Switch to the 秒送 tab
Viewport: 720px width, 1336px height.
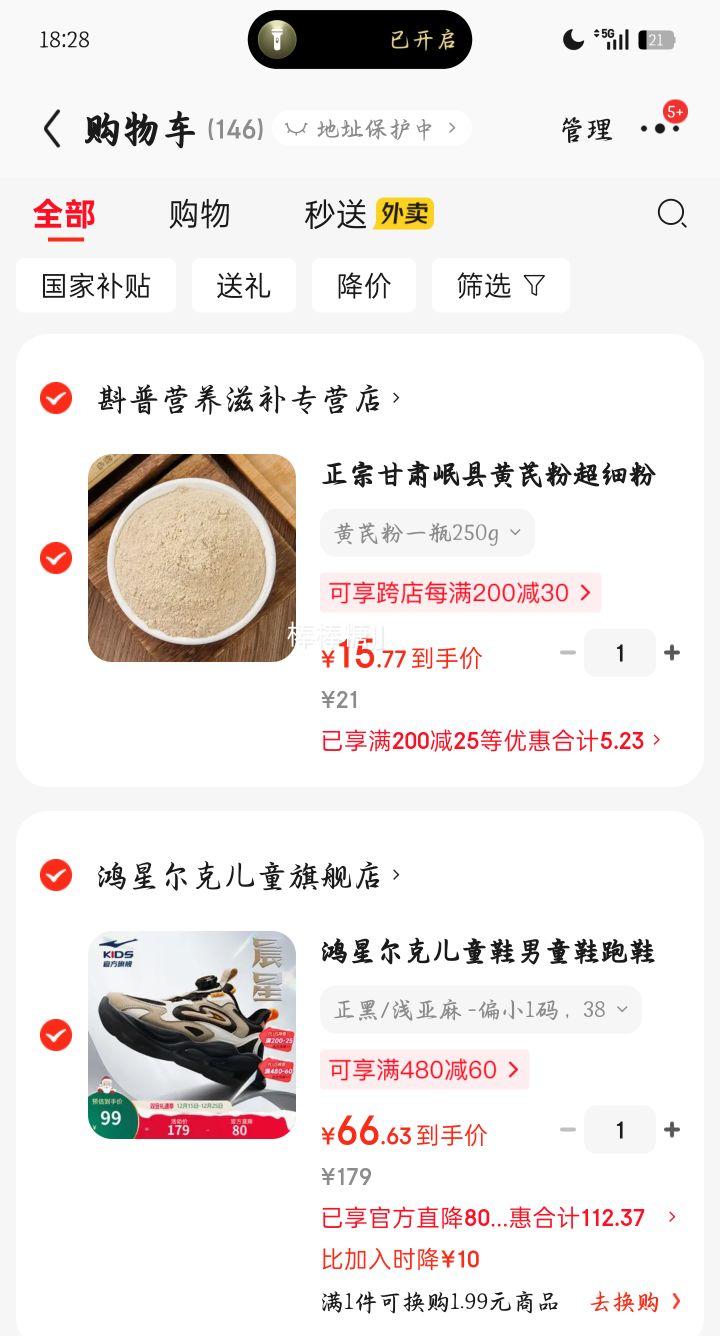click(x=333, y=213)
